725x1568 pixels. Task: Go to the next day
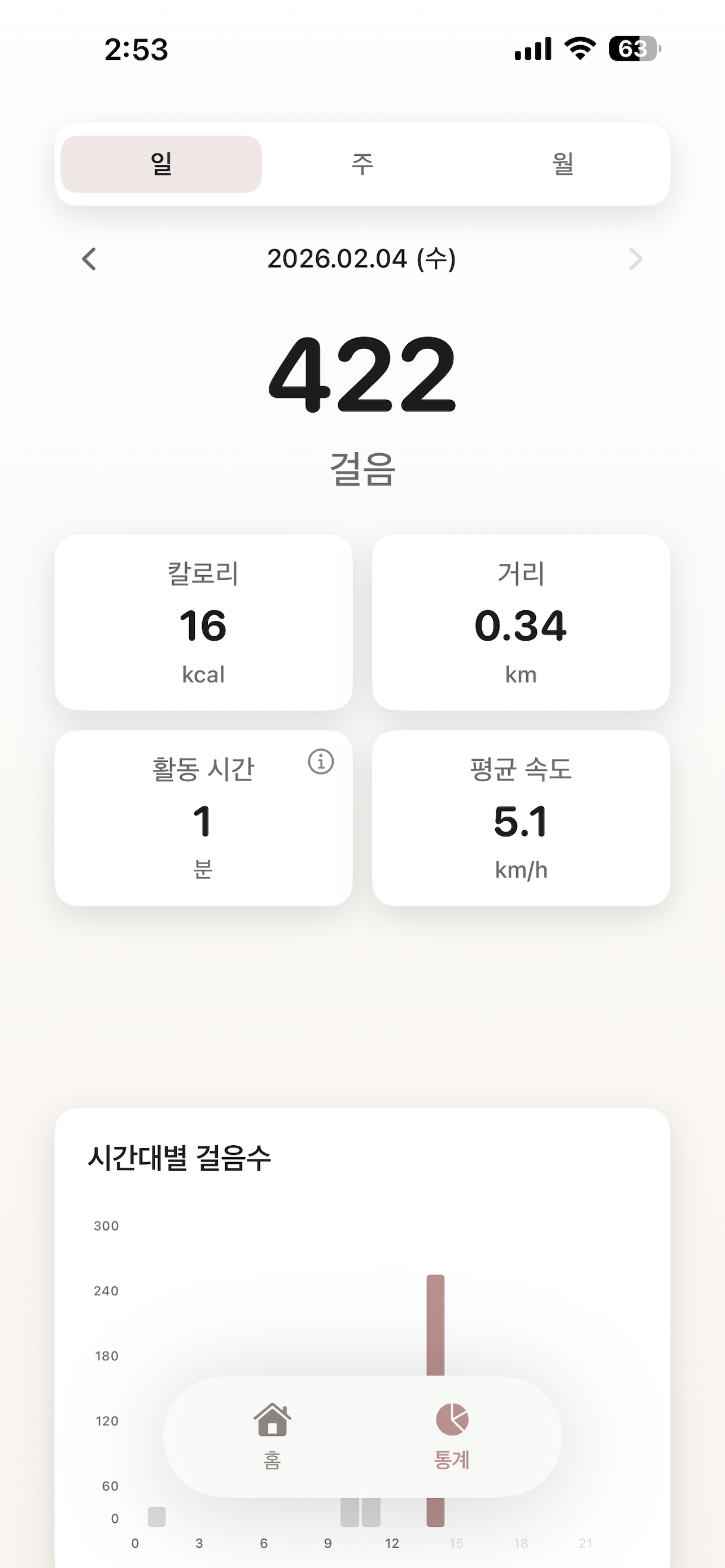[636, 259]
